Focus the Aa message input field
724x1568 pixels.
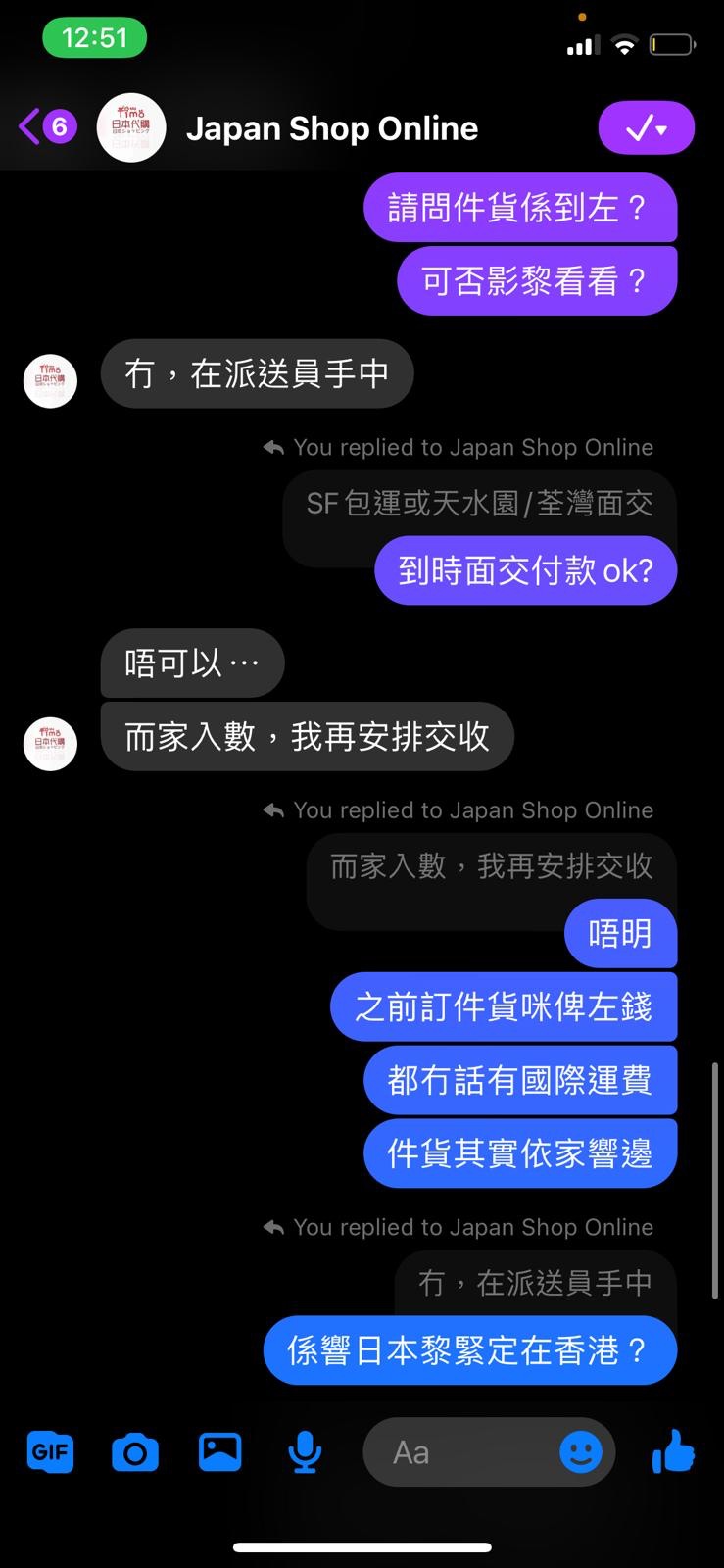tap(460, 1452)
